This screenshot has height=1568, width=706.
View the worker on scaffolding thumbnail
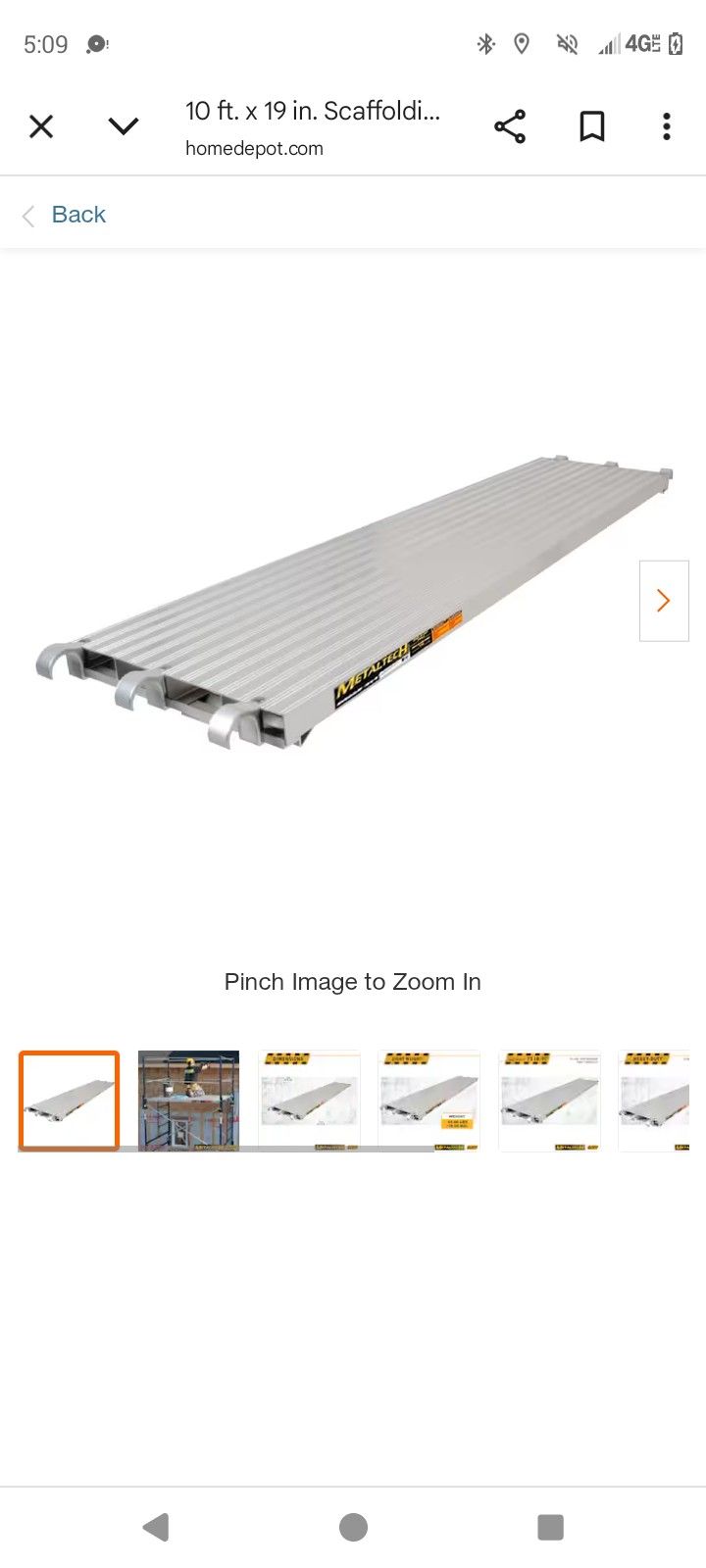[188, 1100]
